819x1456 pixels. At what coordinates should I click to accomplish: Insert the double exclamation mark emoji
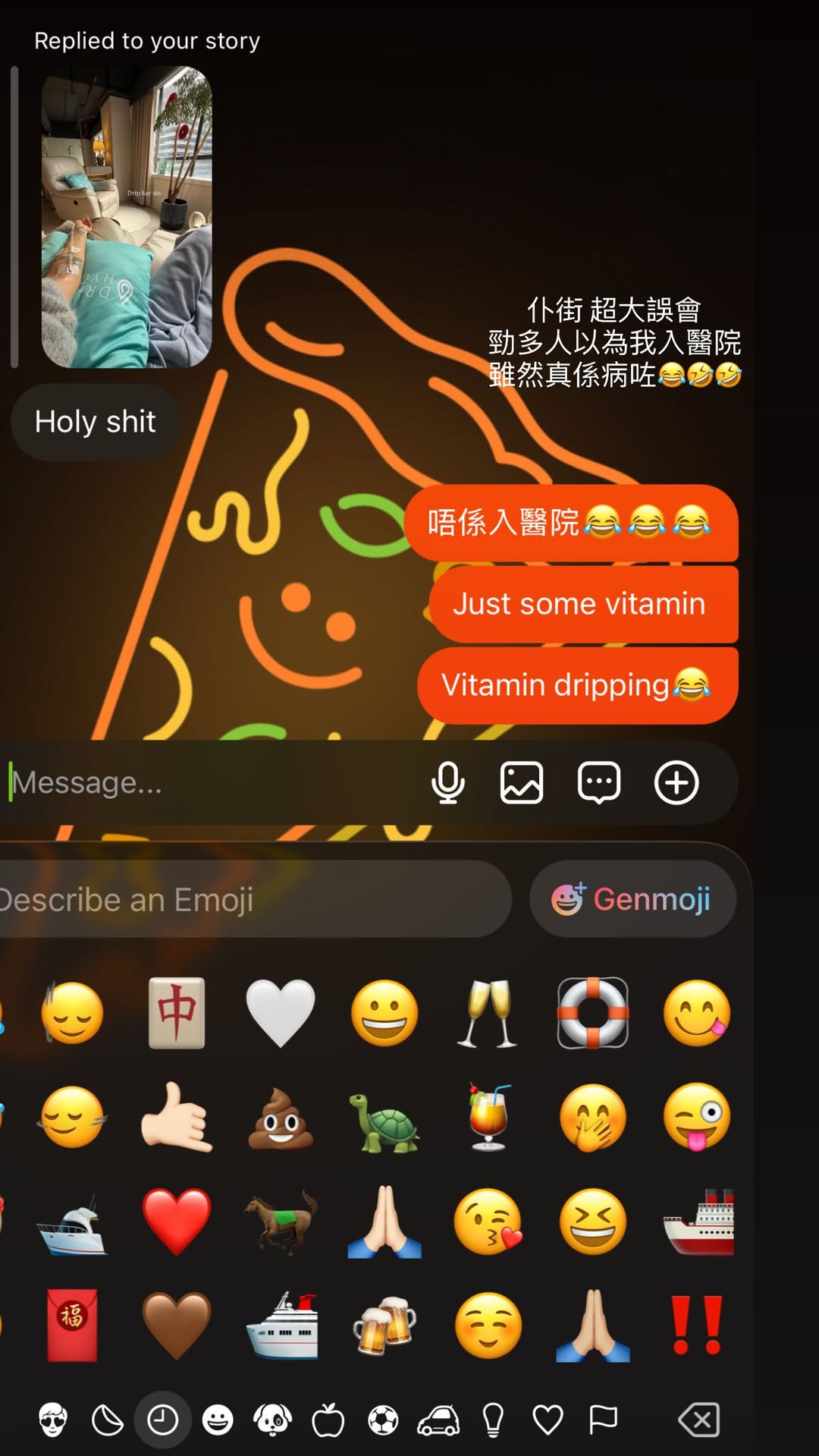click(x=697, y=1325)
